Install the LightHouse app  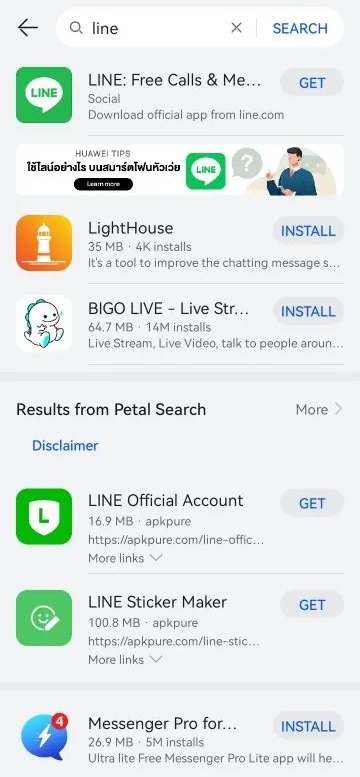308,230
